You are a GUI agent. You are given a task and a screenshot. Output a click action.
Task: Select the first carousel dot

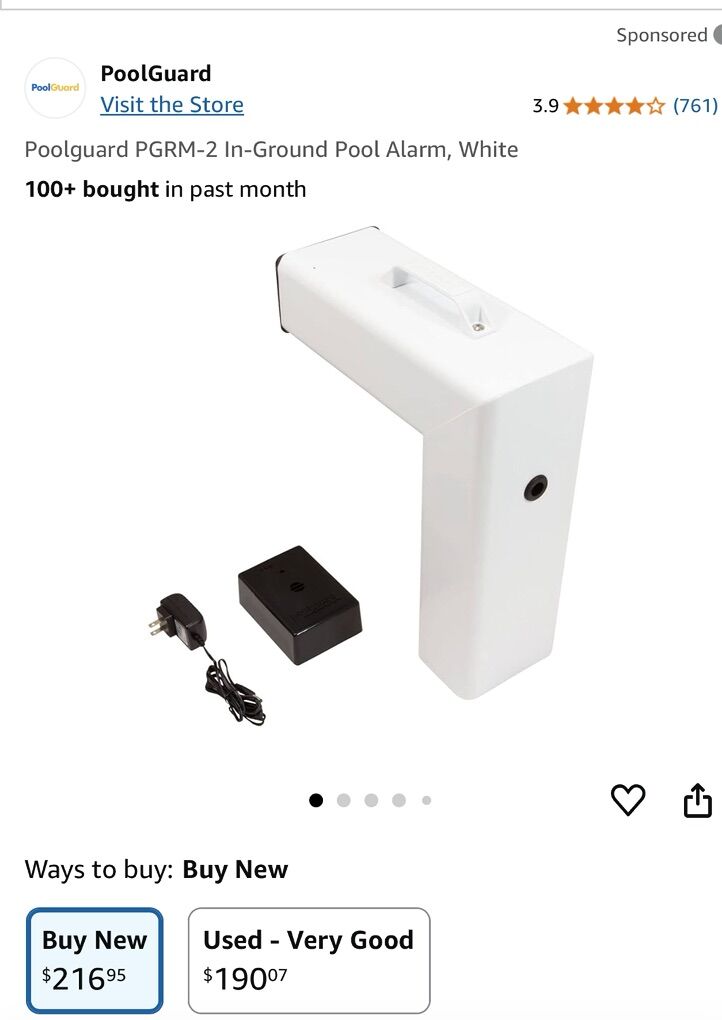[x=317, y=800]
